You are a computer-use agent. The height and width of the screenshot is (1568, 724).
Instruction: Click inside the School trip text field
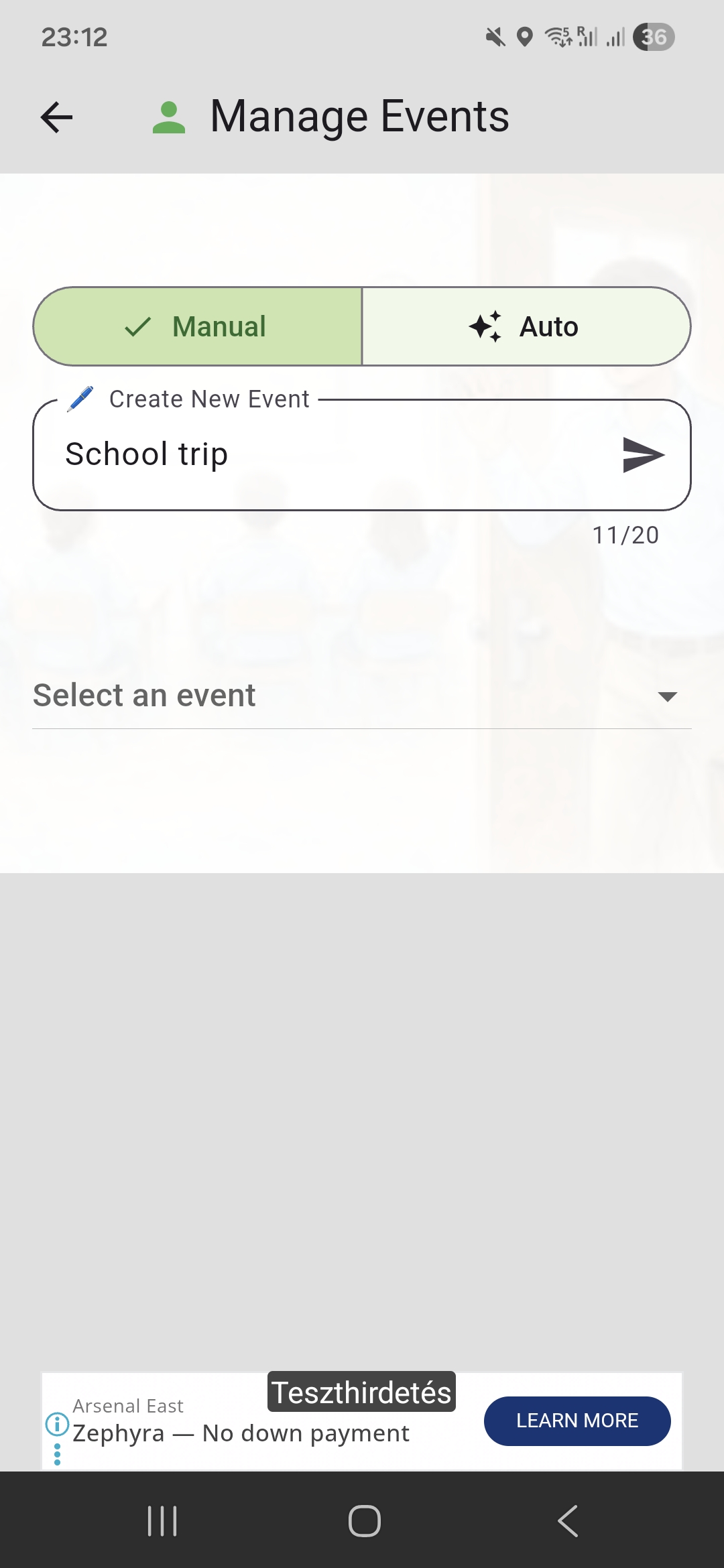point(268,454)
